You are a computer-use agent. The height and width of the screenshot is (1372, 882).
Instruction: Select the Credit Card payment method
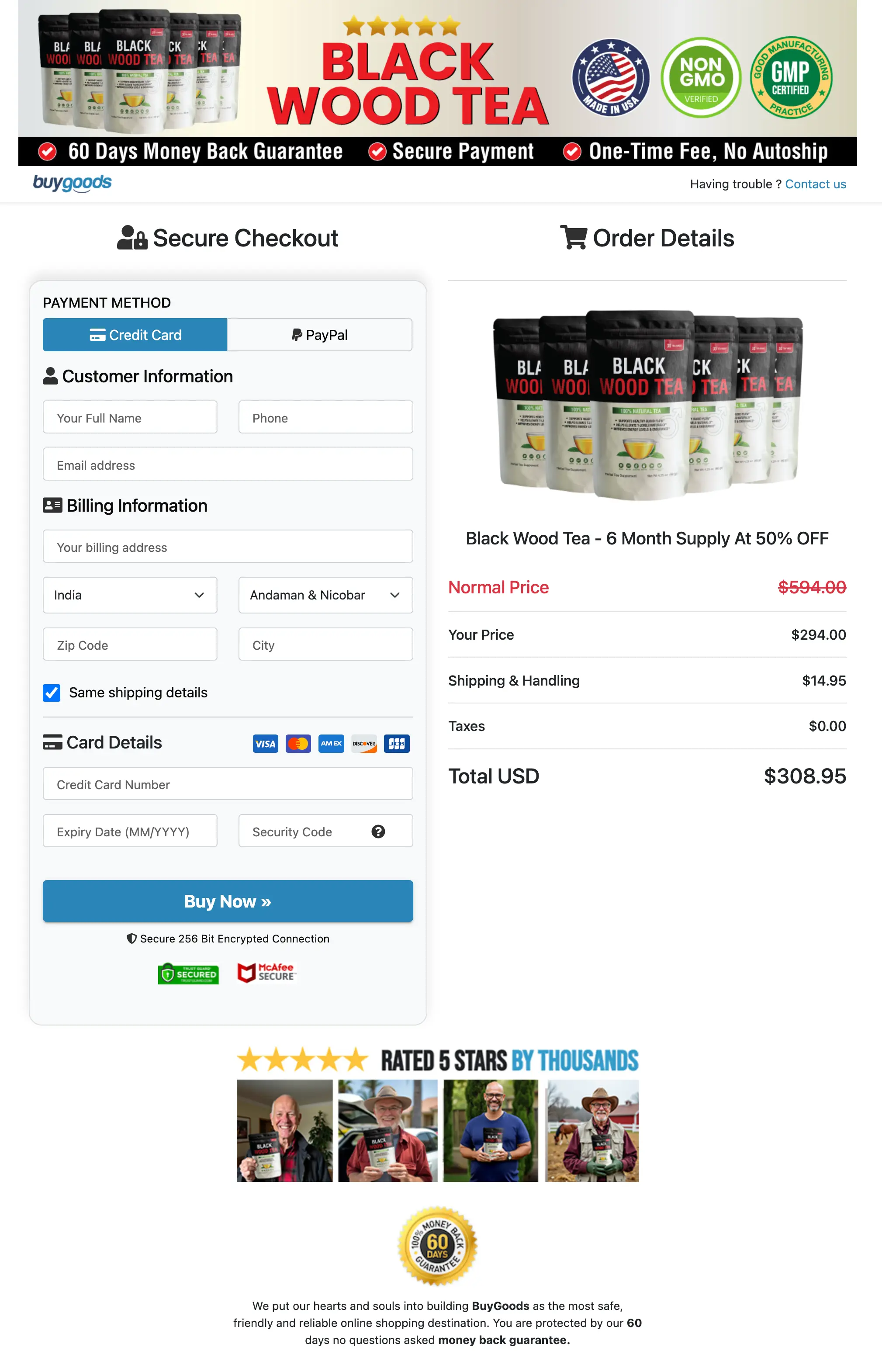[135, 335]
